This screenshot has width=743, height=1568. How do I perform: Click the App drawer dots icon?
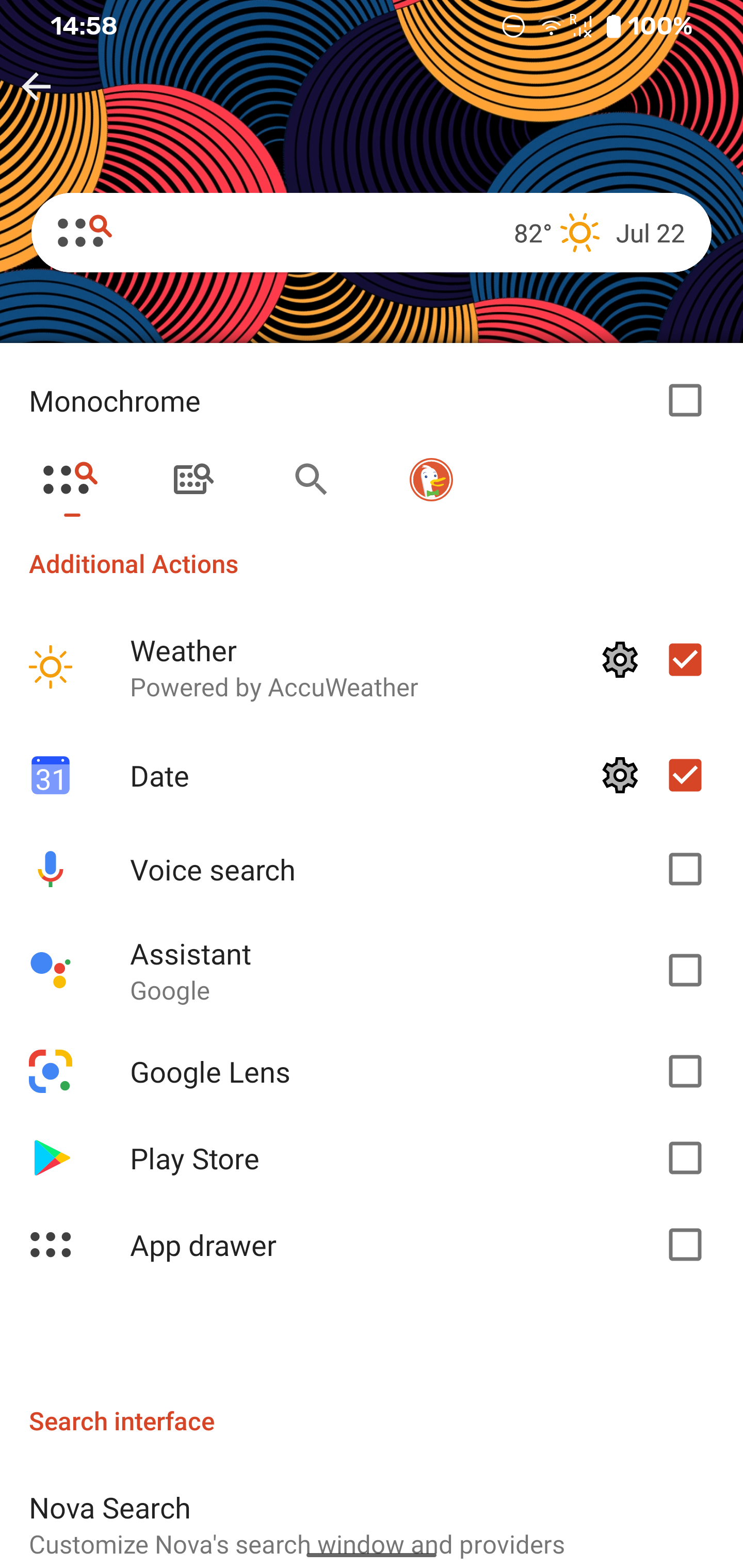tap(50, 1246)
